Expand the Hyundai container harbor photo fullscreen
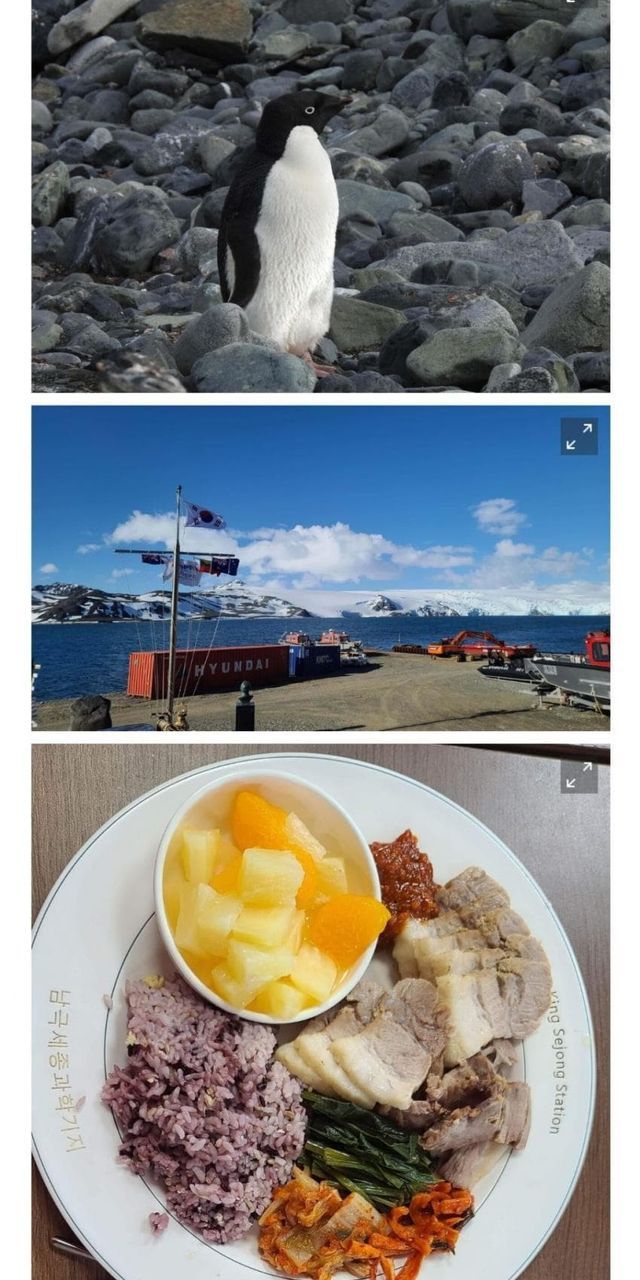The height and width of the screenshot is (1280, 640). tap(579, 436)
